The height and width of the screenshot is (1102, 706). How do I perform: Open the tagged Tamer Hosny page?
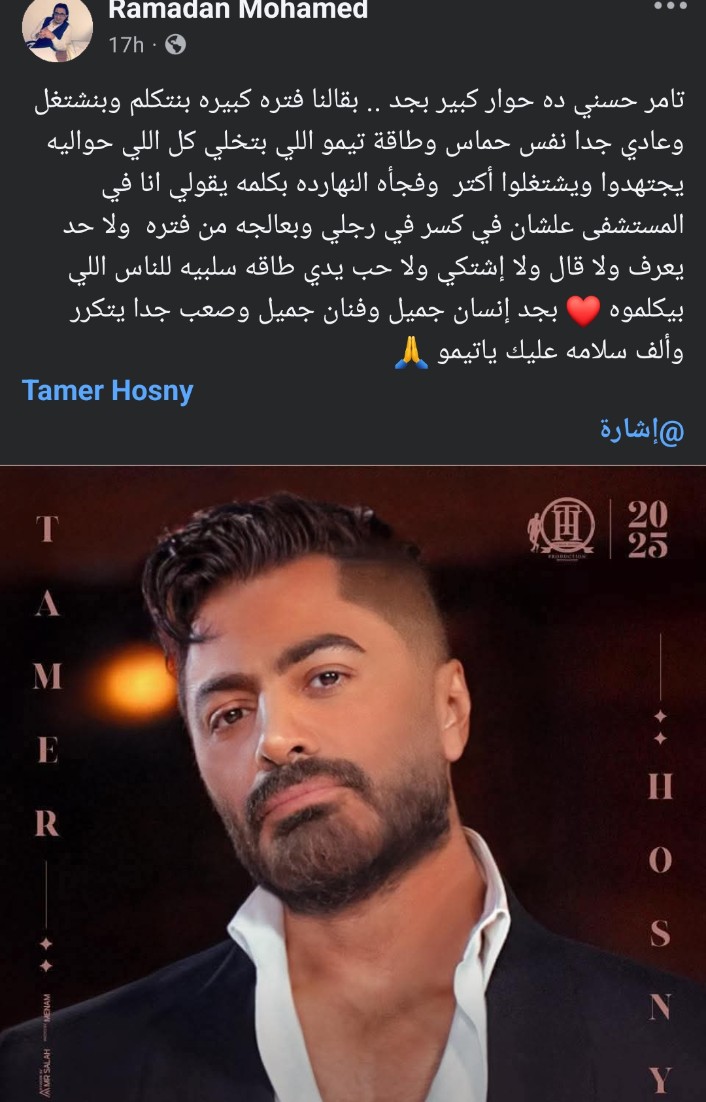tap(107, 390)
